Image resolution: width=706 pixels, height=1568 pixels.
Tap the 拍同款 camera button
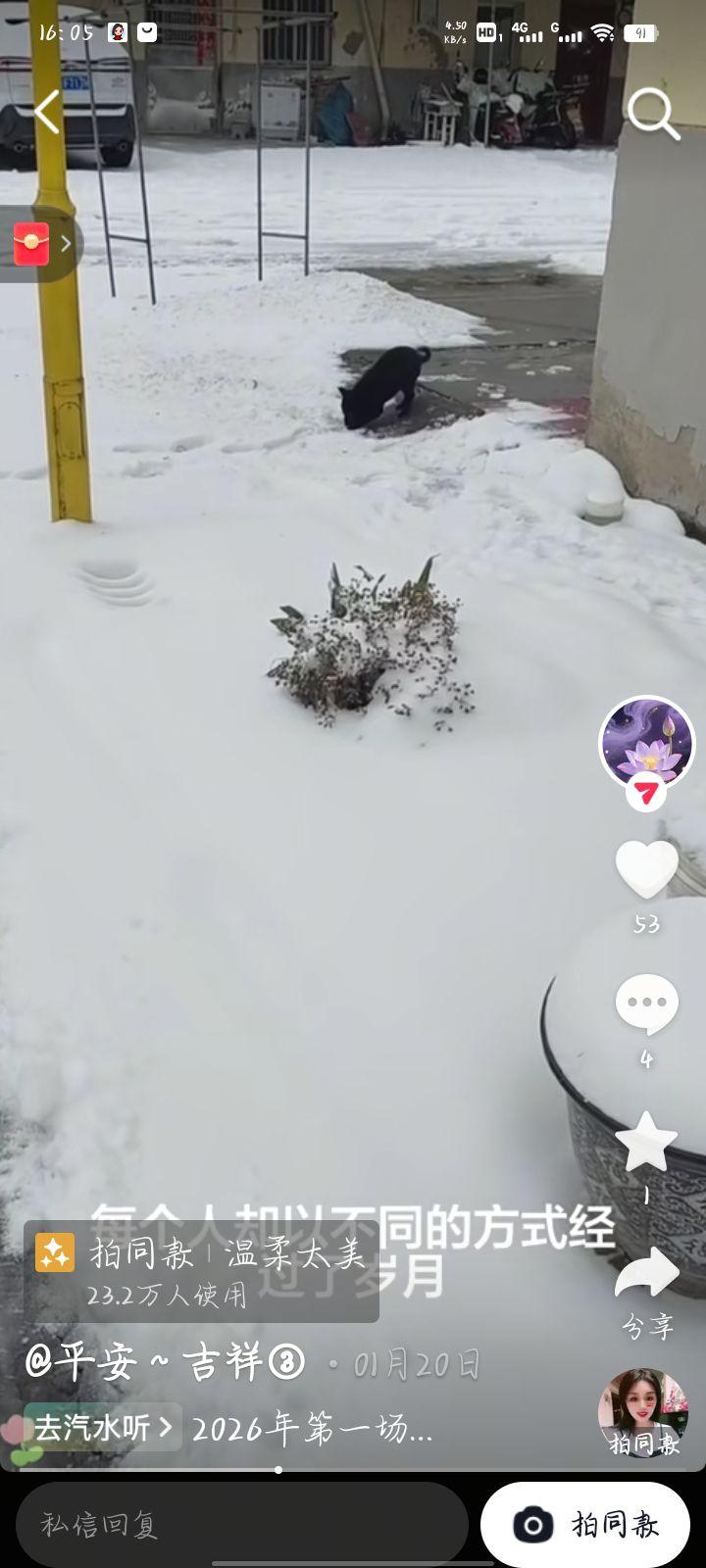click(585, 1524)
